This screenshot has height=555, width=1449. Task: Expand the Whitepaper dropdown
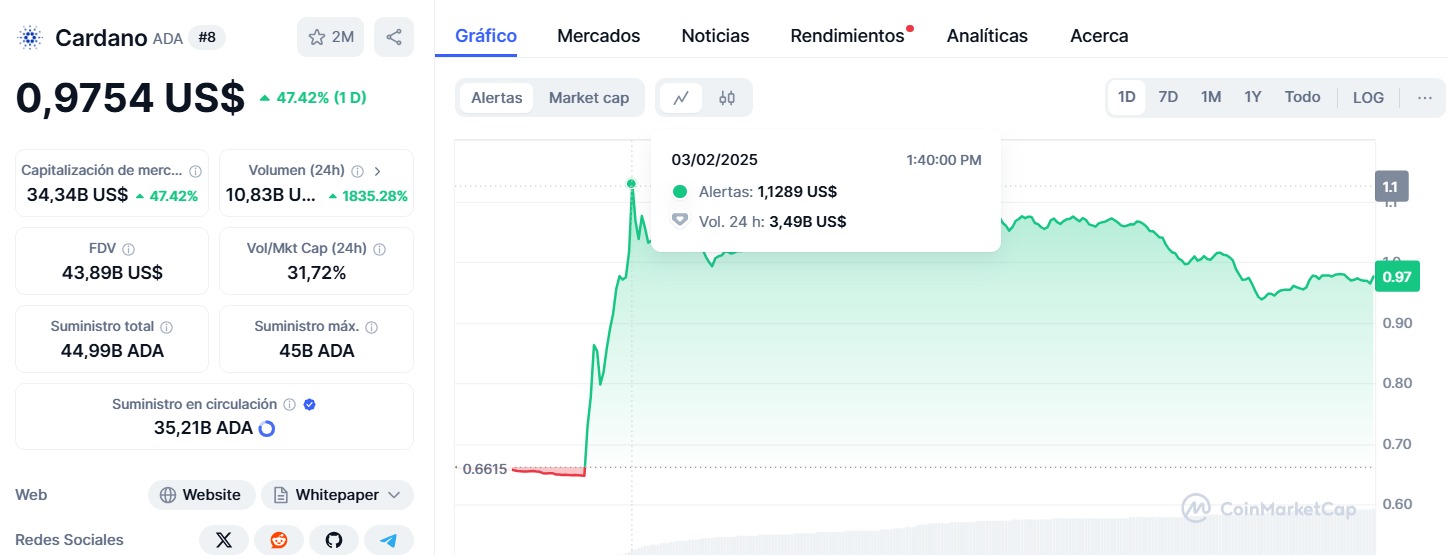point(337,495)
